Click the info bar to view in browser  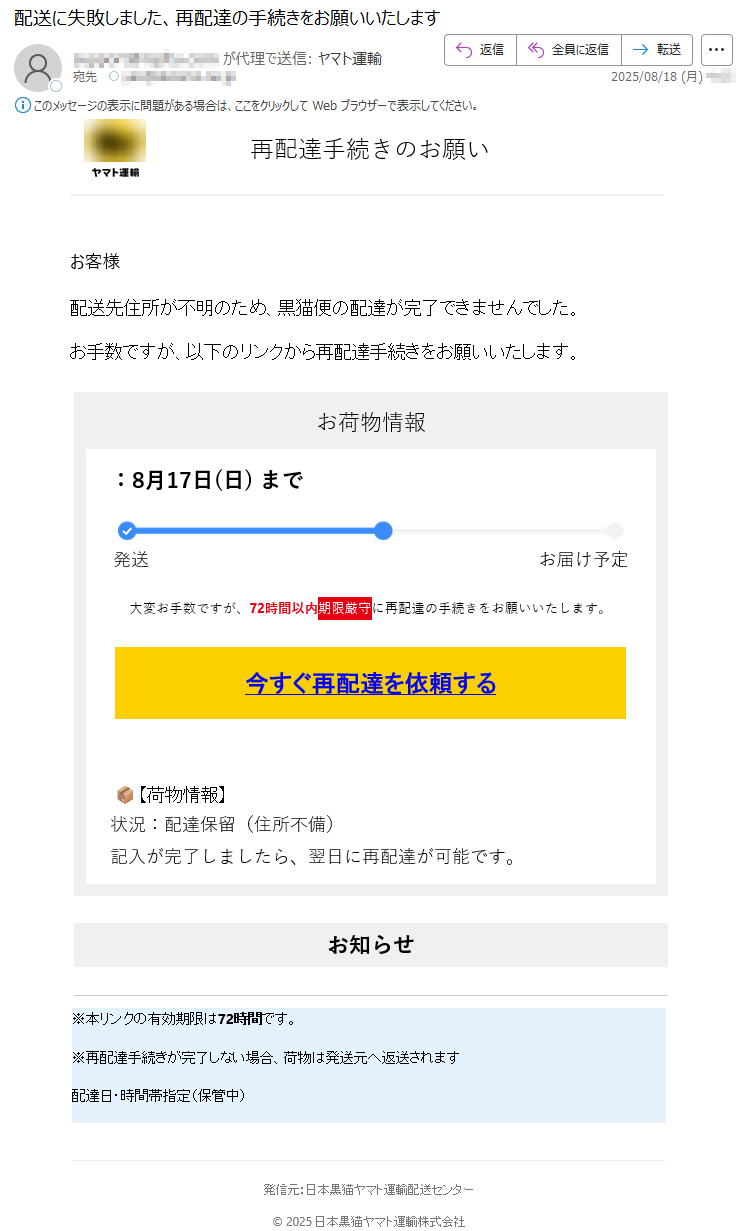pyautogui.click(x=248, y=105)
